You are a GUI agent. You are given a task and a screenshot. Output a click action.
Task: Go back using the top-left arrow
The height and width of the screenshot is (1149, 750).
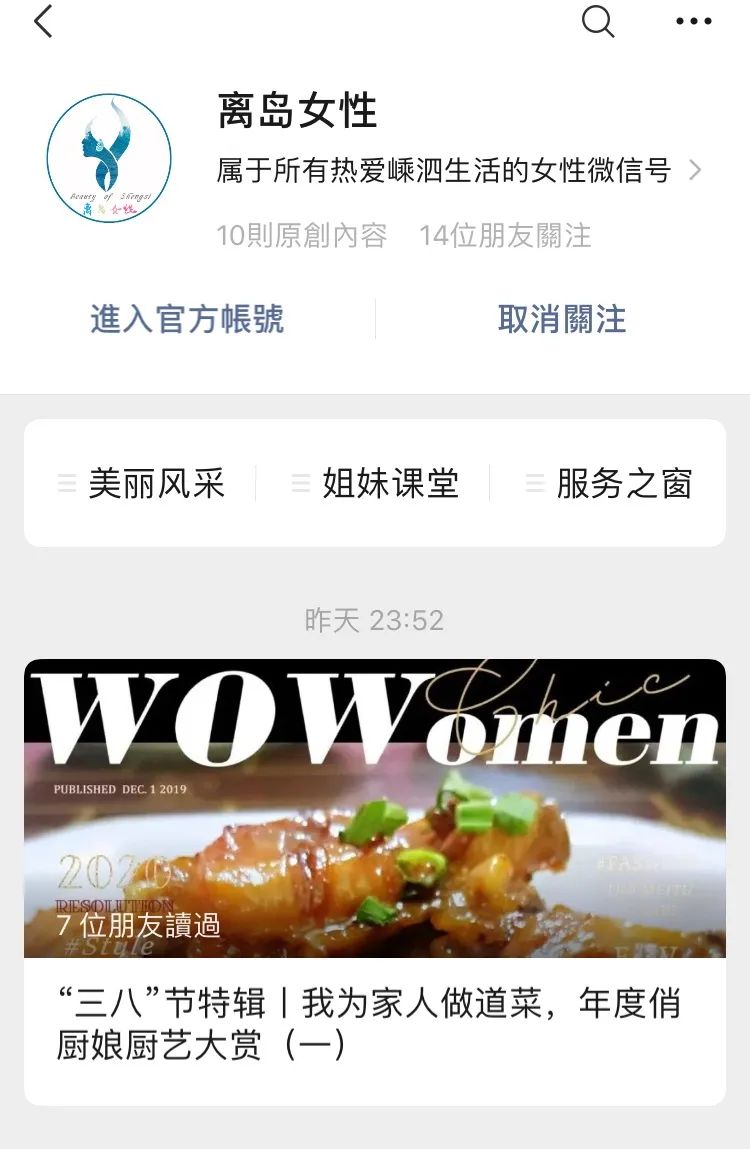coord(43,21)
